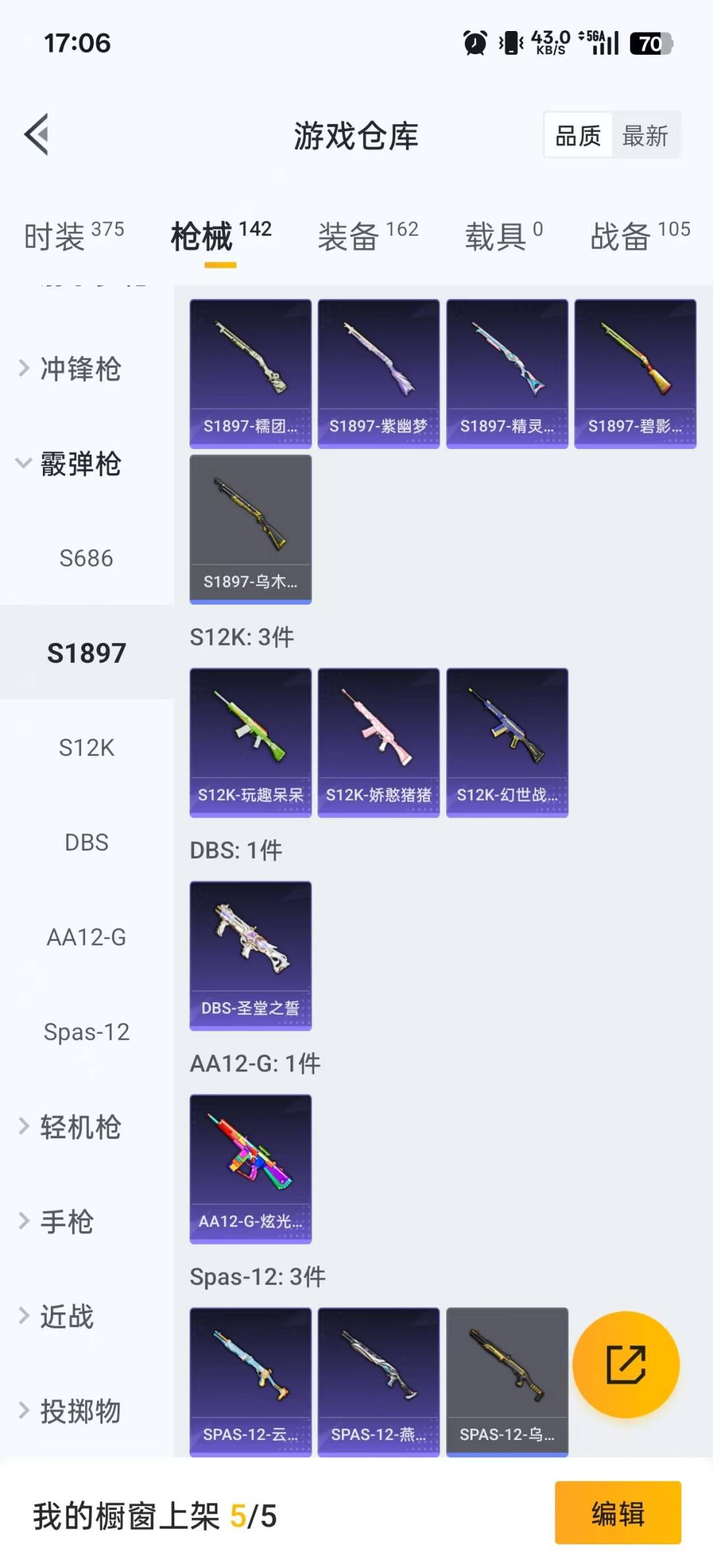Image resolution: width=713 pixels, height=1568 pixels.
Task: Select S686 in the sidebar
Action: (x=86, y=558)
